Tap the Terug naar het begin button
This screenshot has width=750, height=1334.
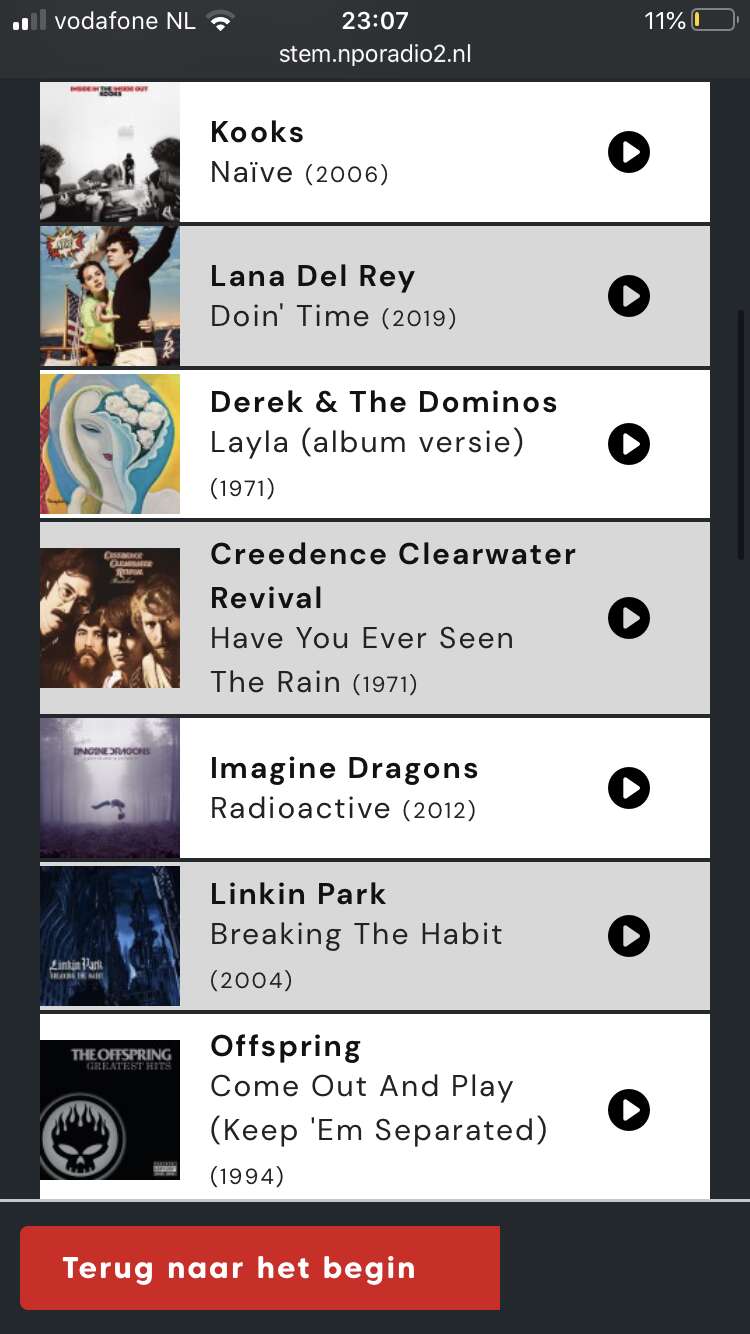260,1268
